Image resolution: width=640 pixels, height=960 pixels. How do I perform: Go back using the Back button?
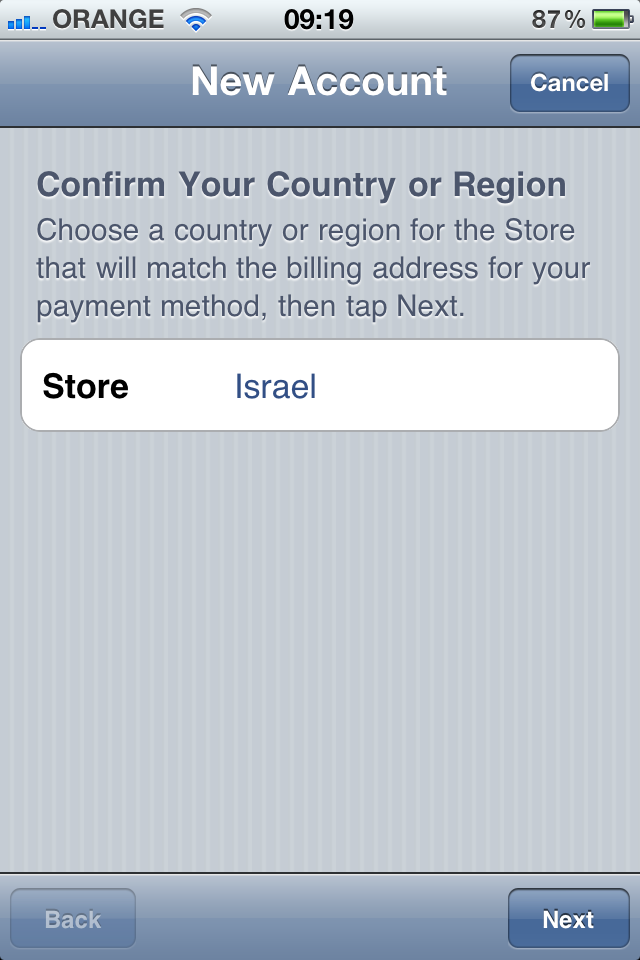point(73,918)
